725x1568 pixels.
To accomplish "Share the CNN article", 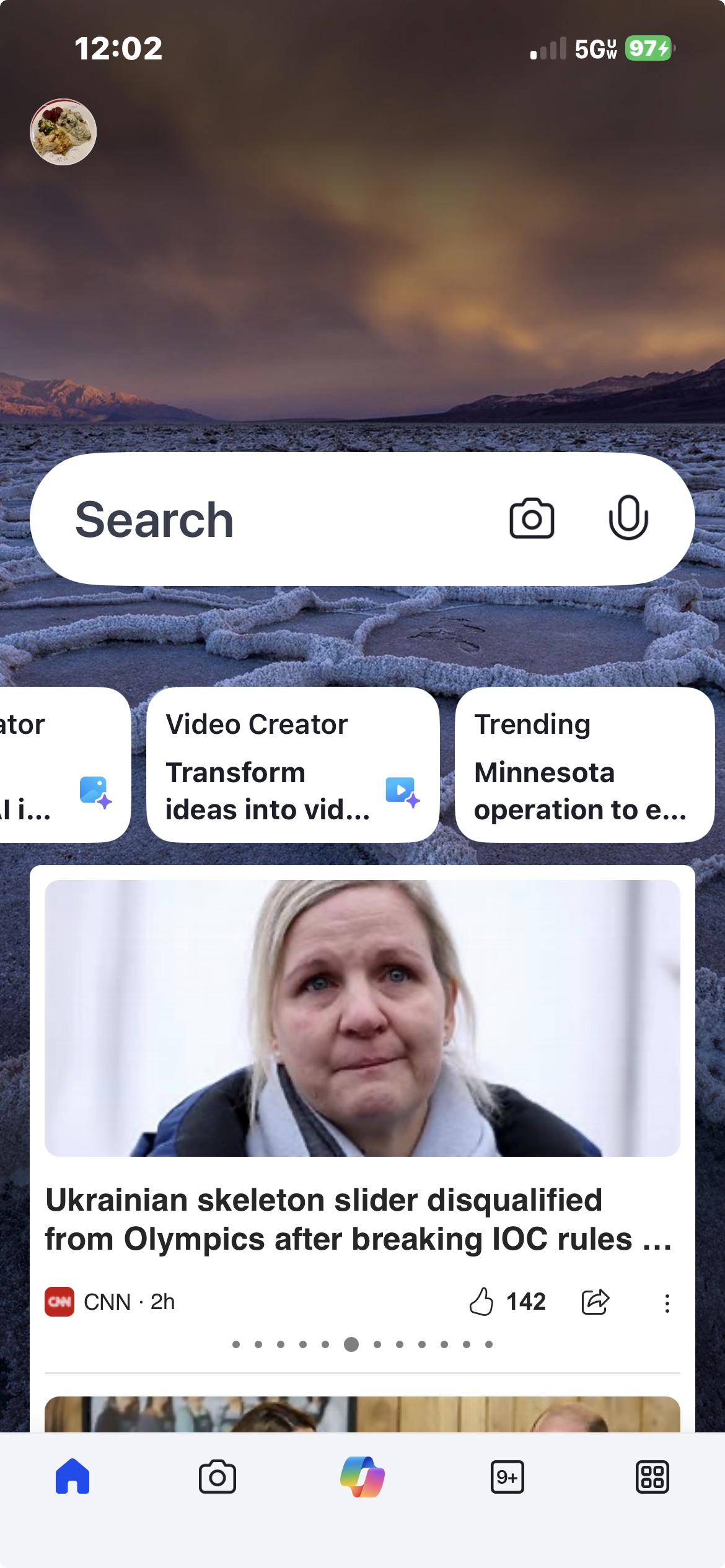I will pyautogui.click(x=595, y=1301).
